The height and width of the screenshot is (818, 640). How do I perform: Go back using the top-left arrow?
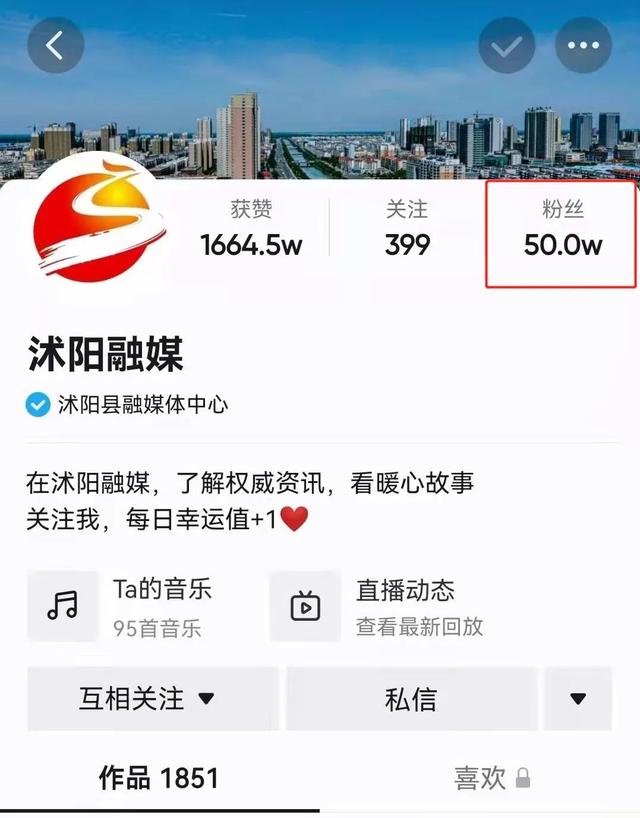tap(55, 45)
